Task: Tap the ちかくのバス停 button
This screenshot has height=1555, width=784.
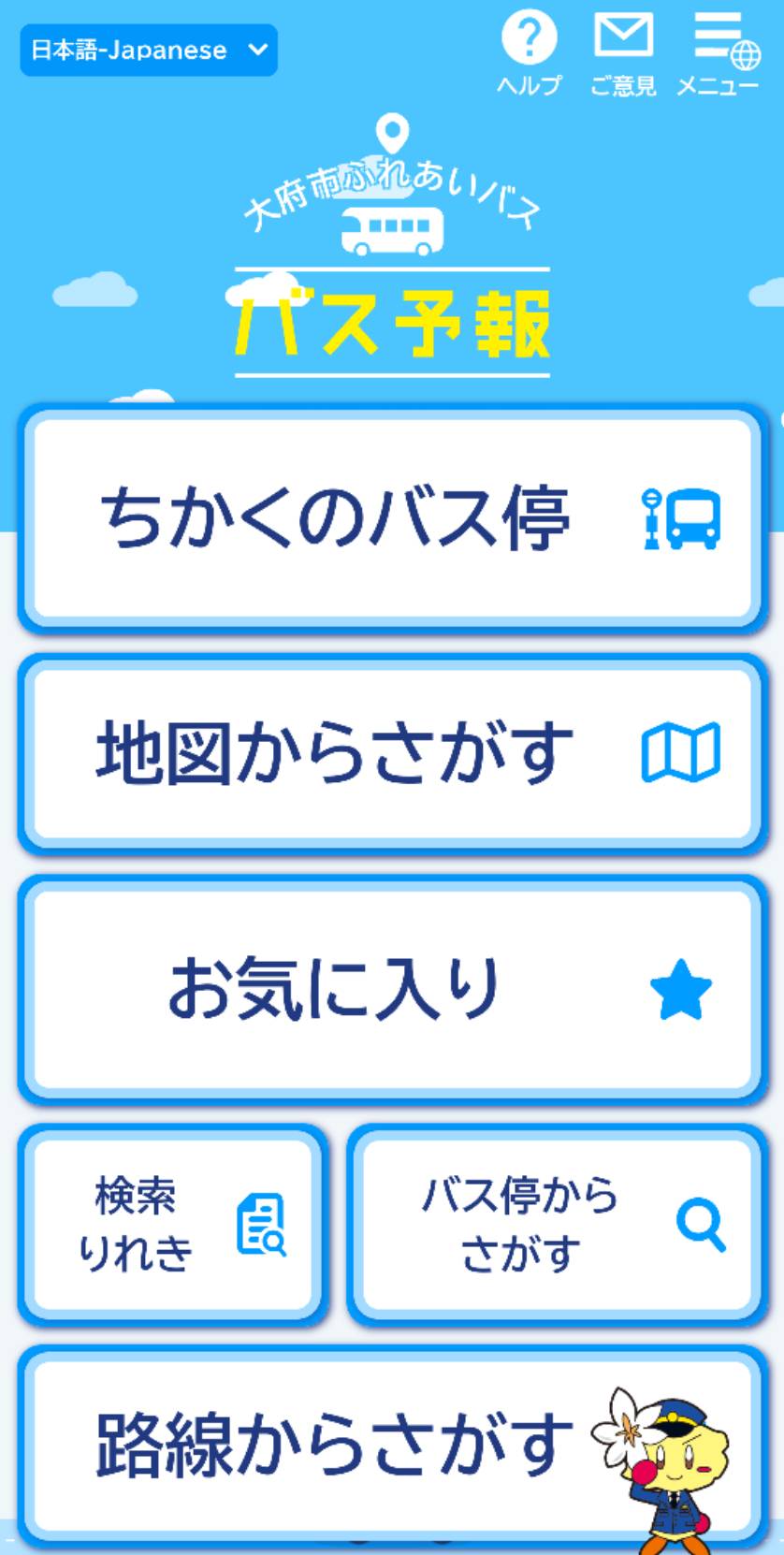Action: coord(393,519)
